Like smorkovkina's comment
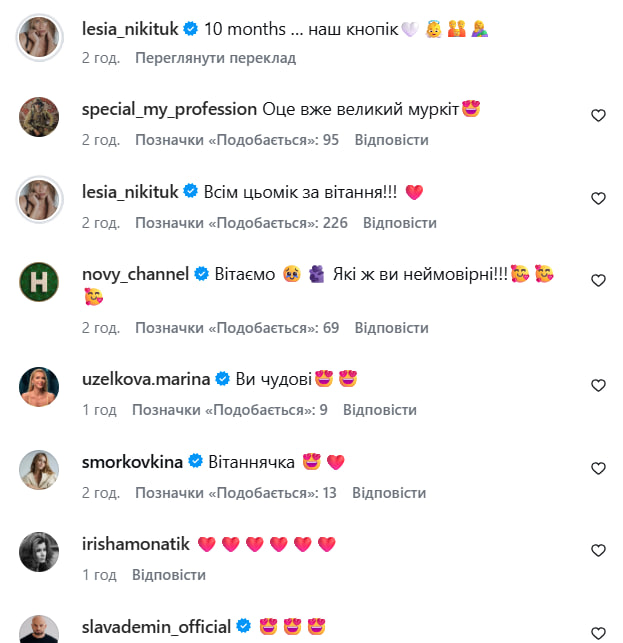The width and height of the screenshot is (623, 643). [598, 468]
